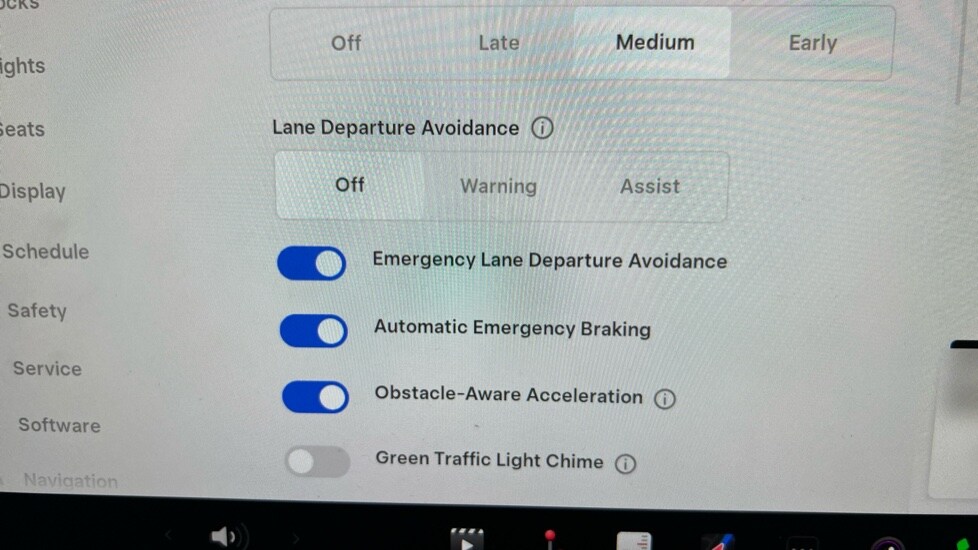The width and height of the screenshot is (978, 550).
Task: Set Lane Departure Avoidance to Warning
Action: 498,186
